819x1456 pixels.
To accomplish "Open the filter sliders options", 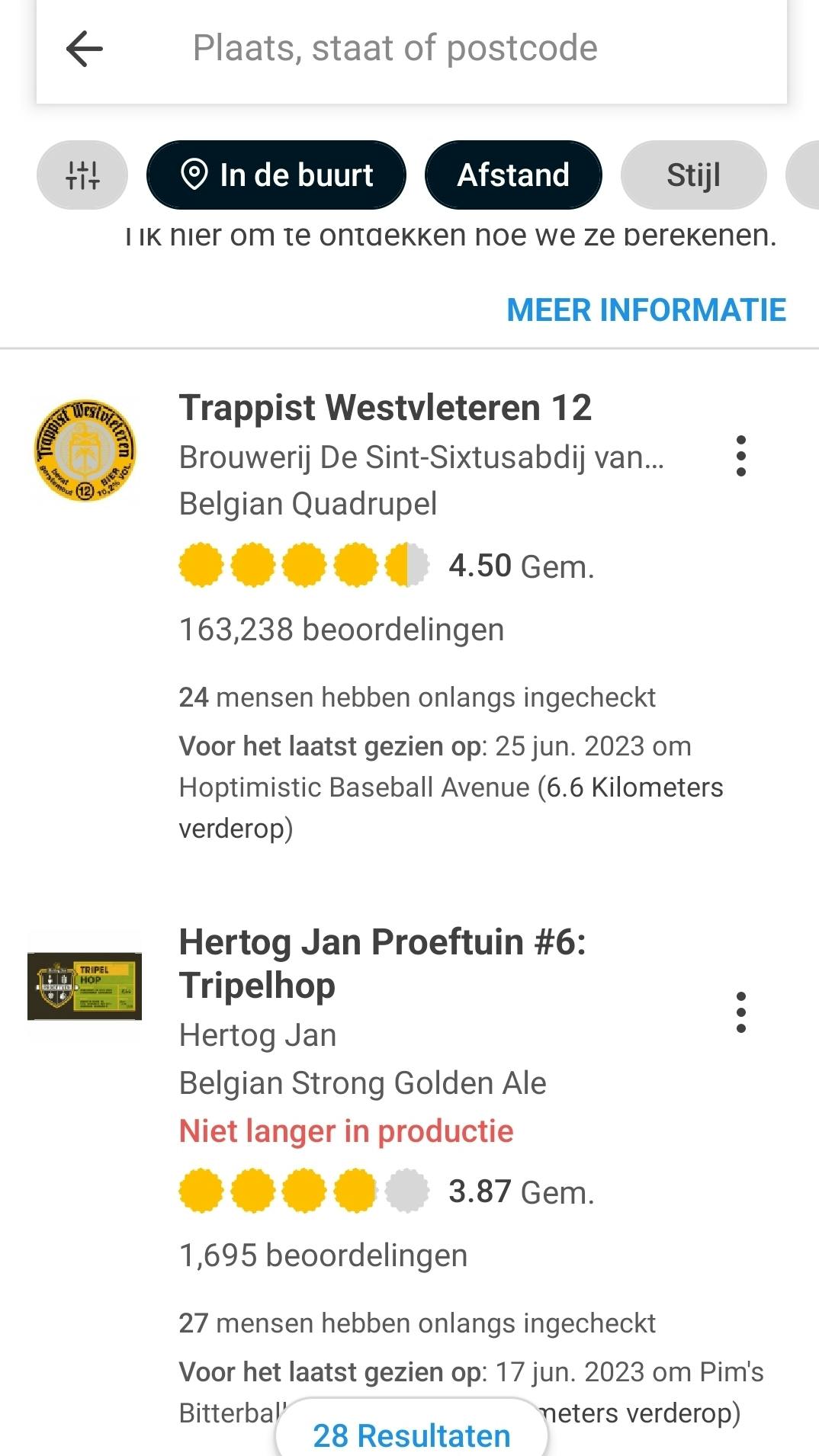I will [x=82, y=175].
